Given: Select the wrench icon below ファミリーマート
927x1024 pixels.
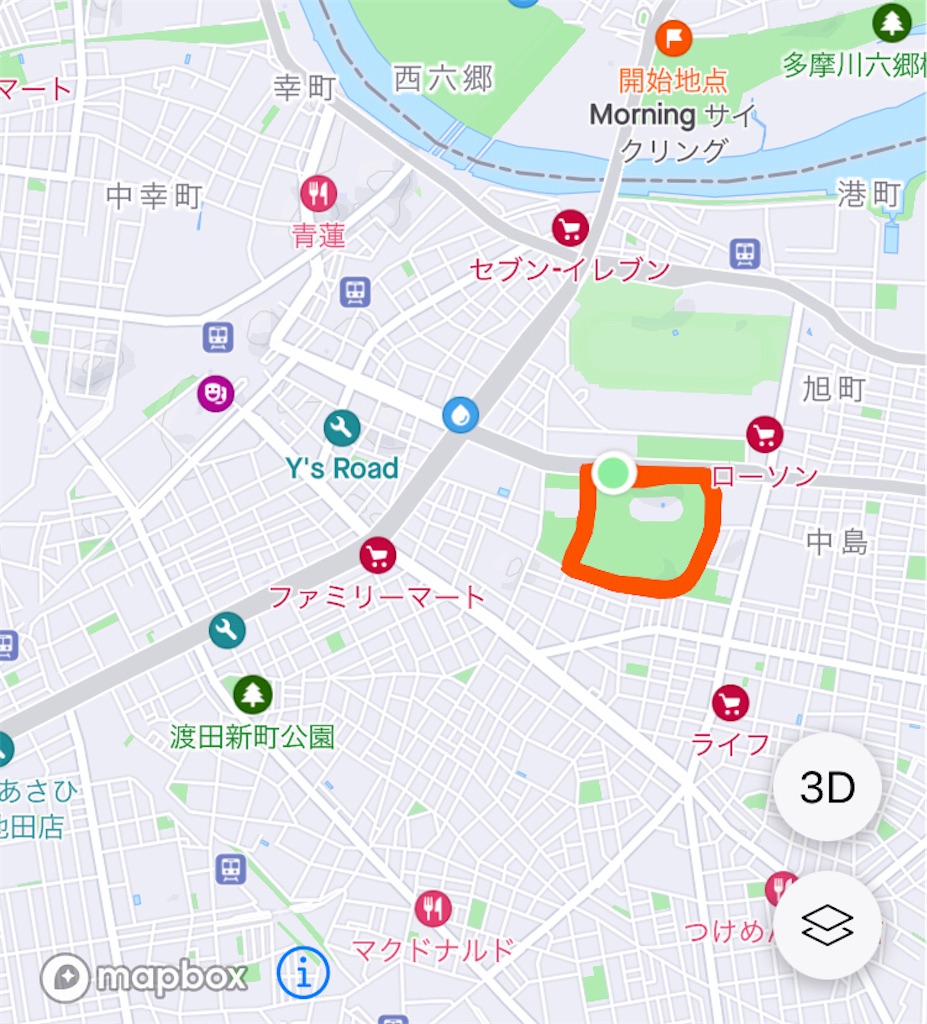Looking at the screenshot, I should [x=228, y=632].
